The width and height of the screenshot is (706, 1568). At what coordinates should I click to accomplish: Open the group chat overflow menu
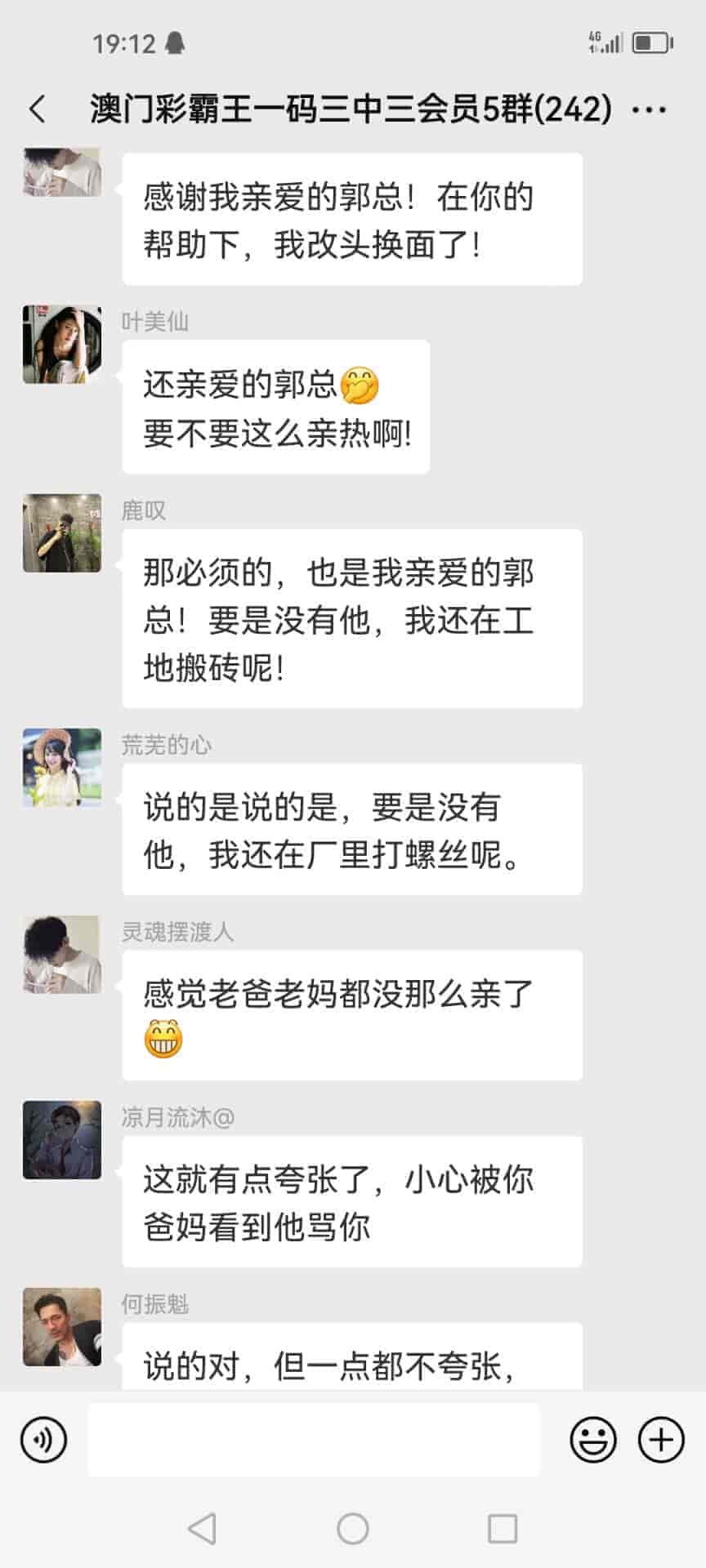tap(650, 109)
